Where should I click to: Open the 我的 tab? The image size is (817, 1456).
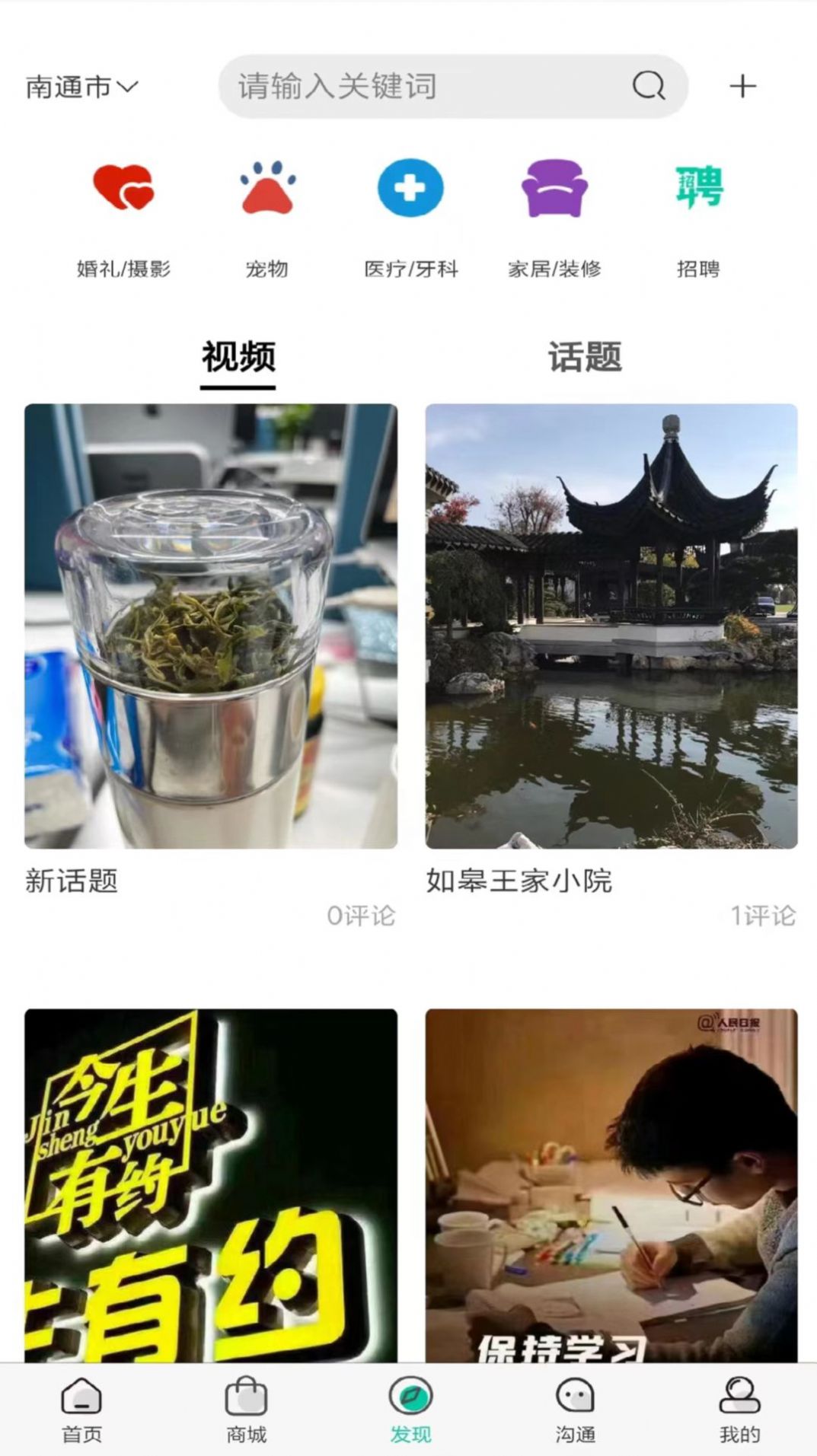739,1410
